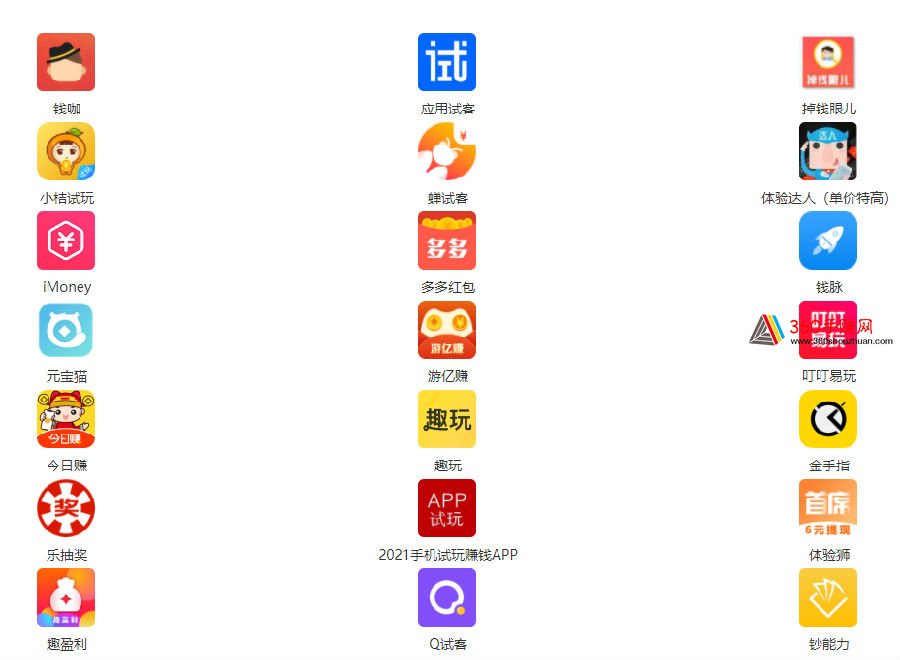Select the 掉钱眼儿 app
900x660 pixels.
coord(828,62)
